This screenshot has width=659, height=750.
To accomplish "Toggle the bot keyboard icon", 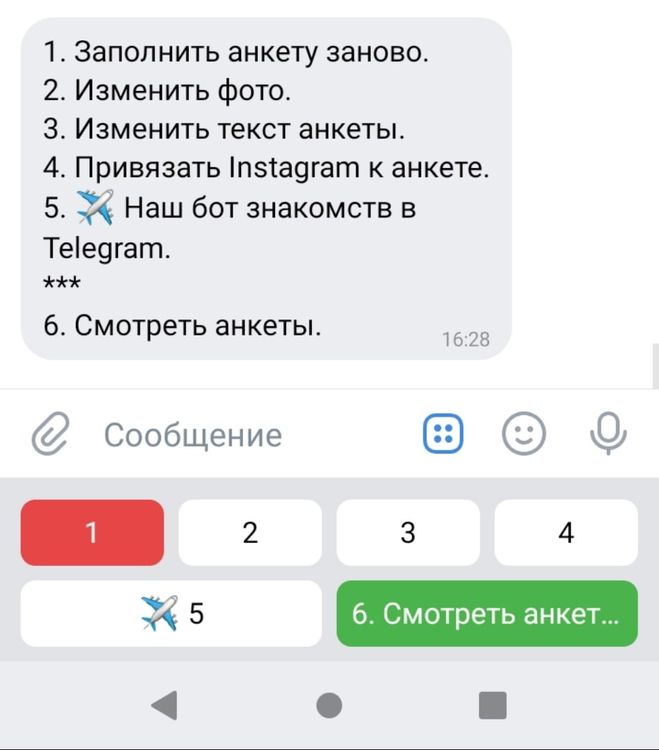I will point(443,434).
